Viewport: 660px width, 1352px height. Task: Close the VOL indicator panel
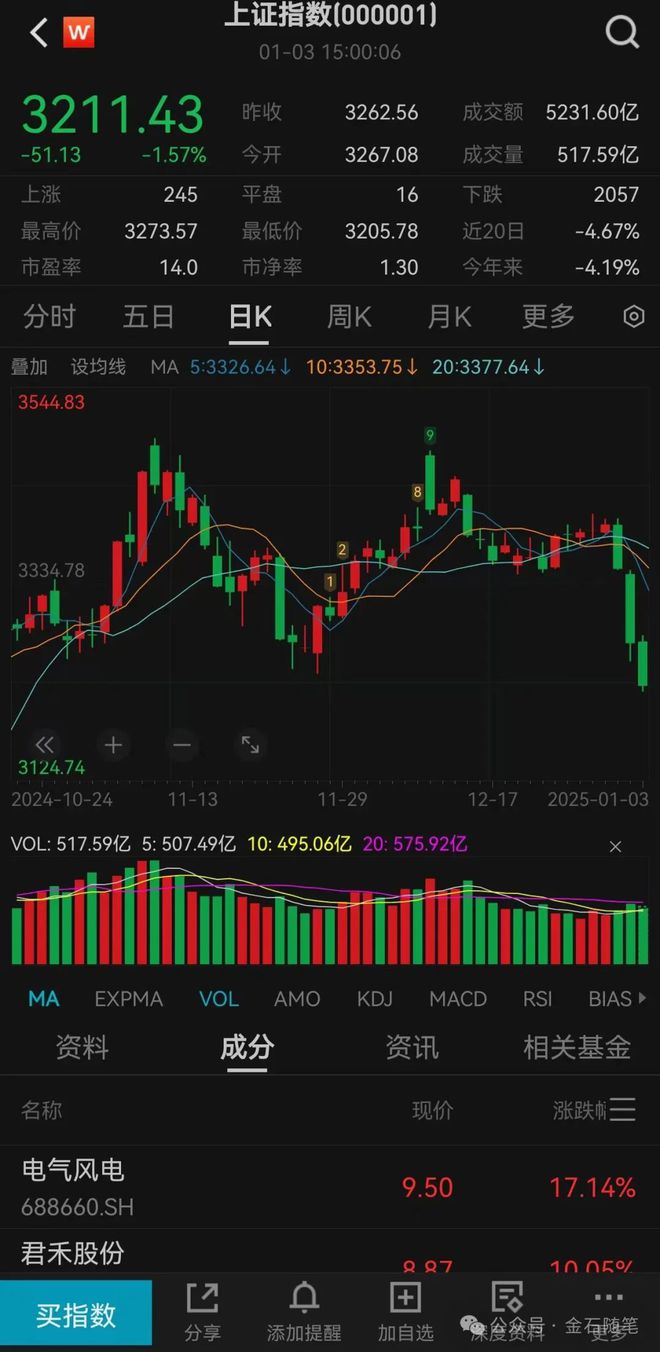[x=615, y=847]
